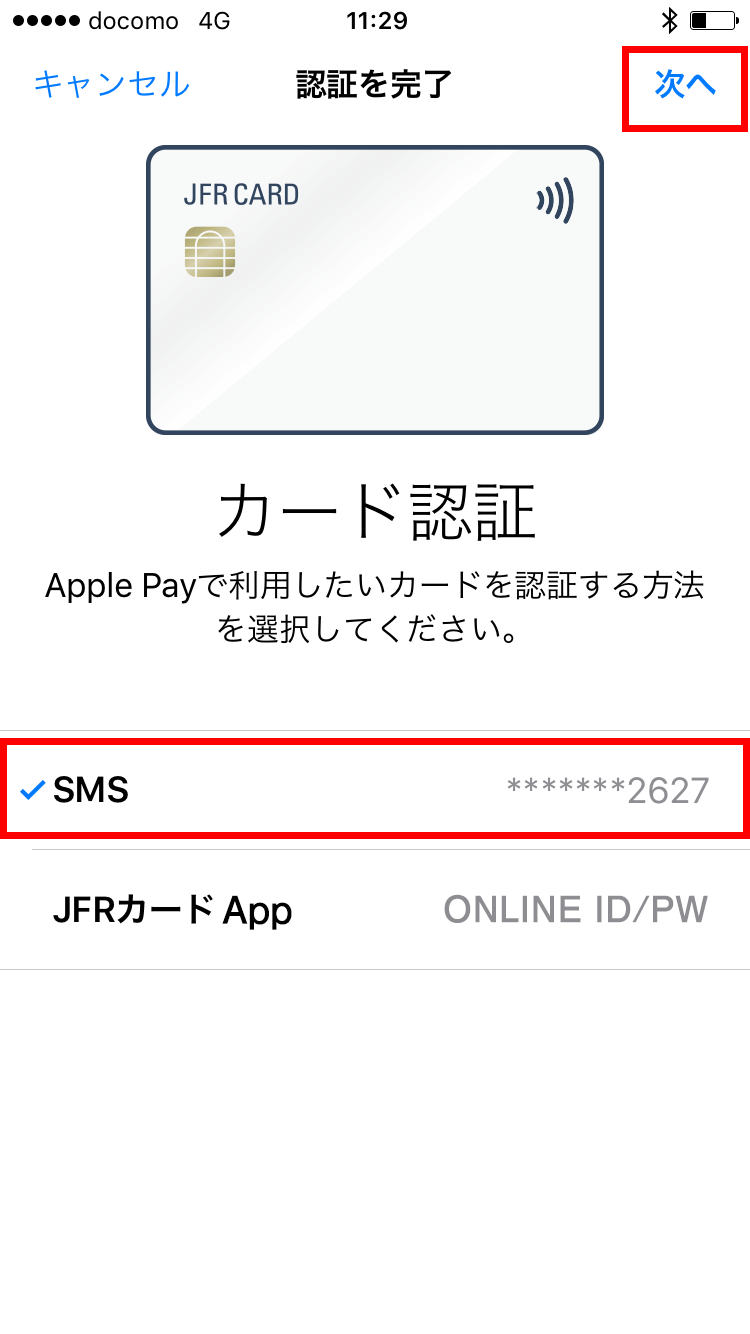The image size is (750, 1334).
Task: Choose JFRカード App verification option
Action: tap(375, 910)
